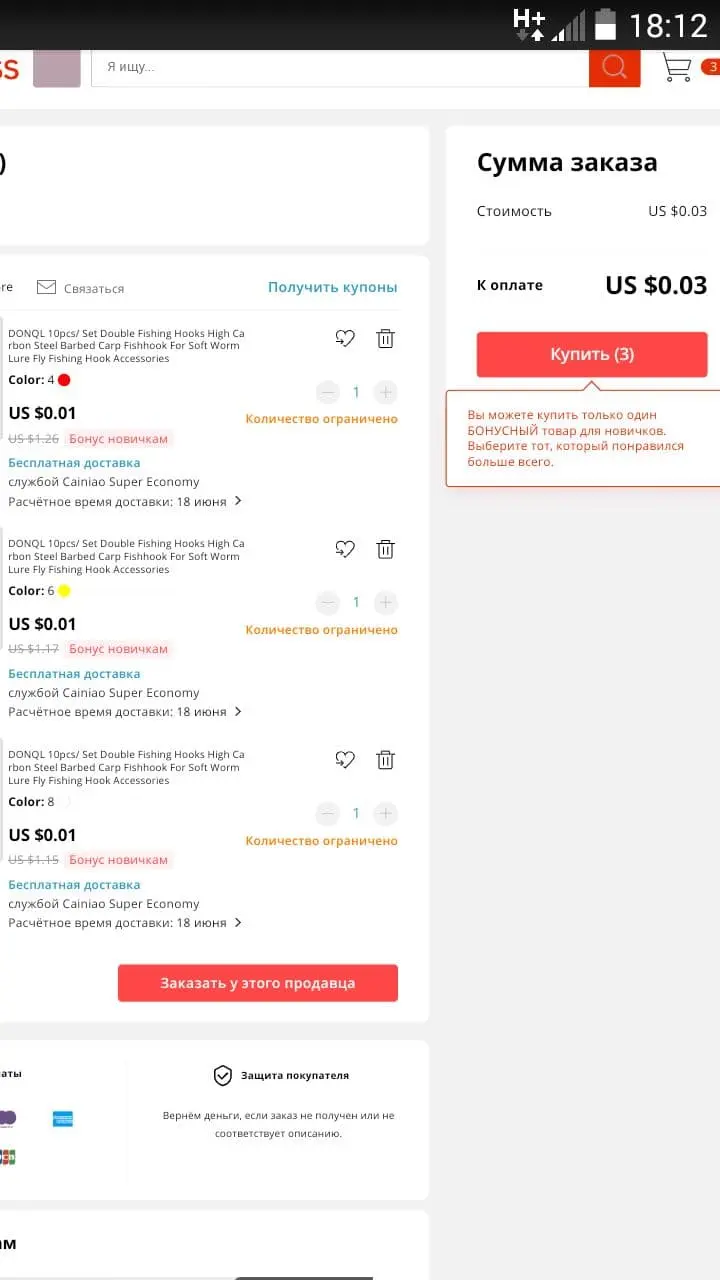Add Color 4 item to wishlist

345,339
